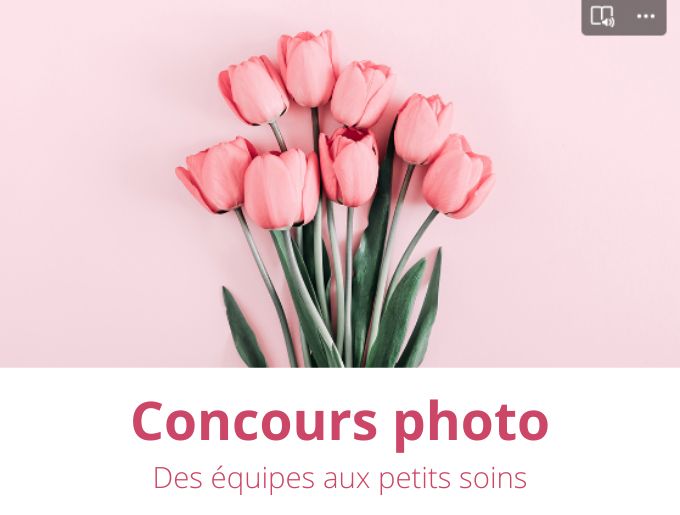Screen dimensions: 680x515
Task: Open the read aloud immersive reader
Action: (602, 16)
